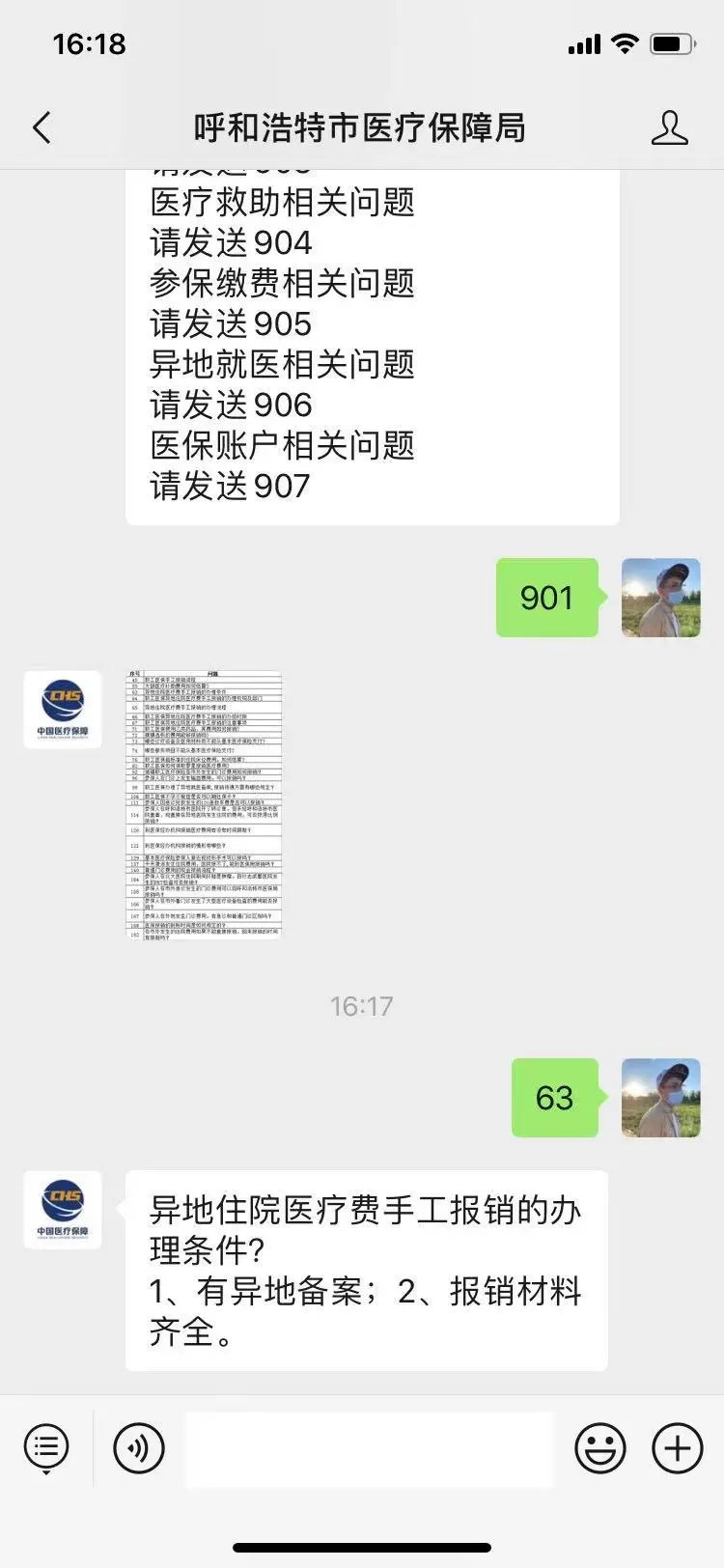Switch to the account menu list button

[x=45, y=1448]
